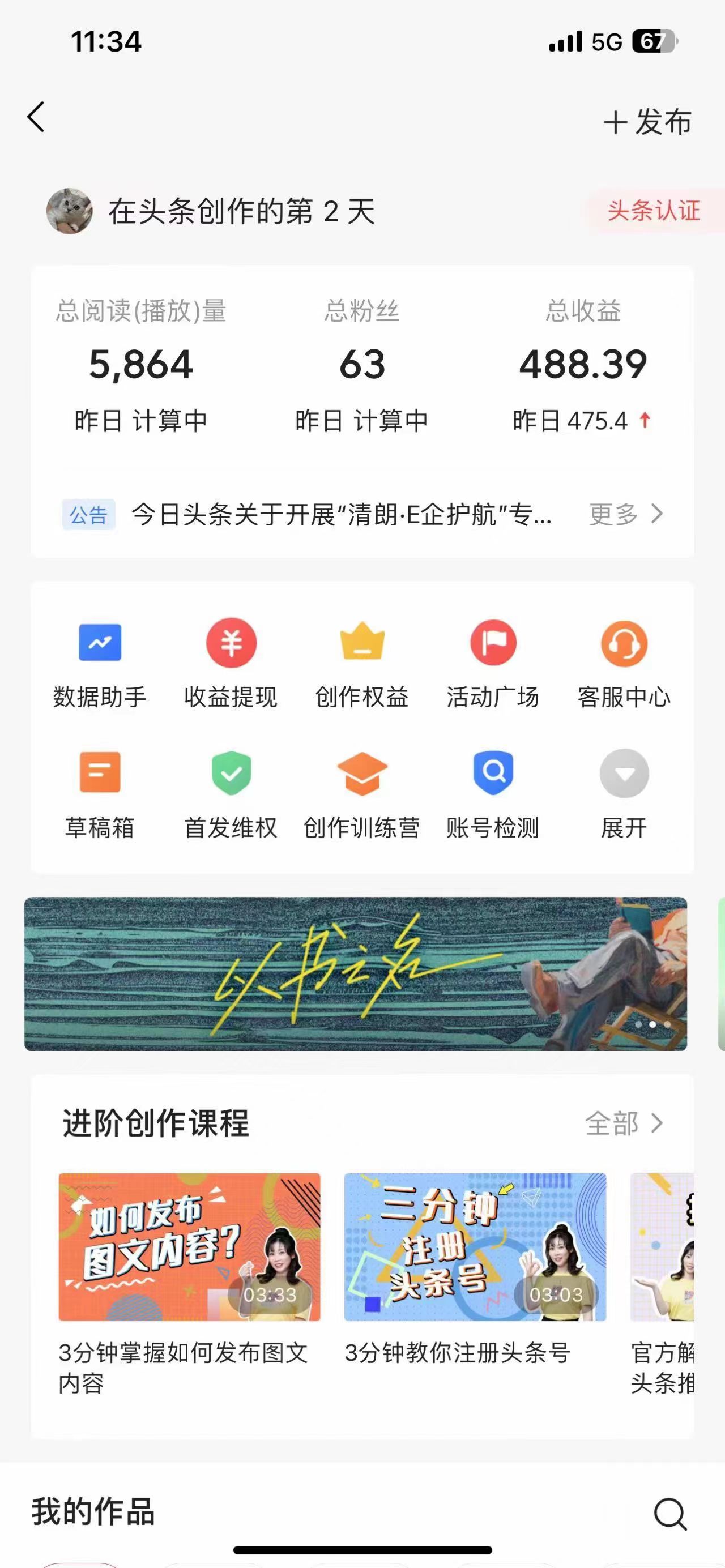Open the 客服中心 customer service icon
Viewport: 725px width, 1568px height.
click(x=624, y=664)
